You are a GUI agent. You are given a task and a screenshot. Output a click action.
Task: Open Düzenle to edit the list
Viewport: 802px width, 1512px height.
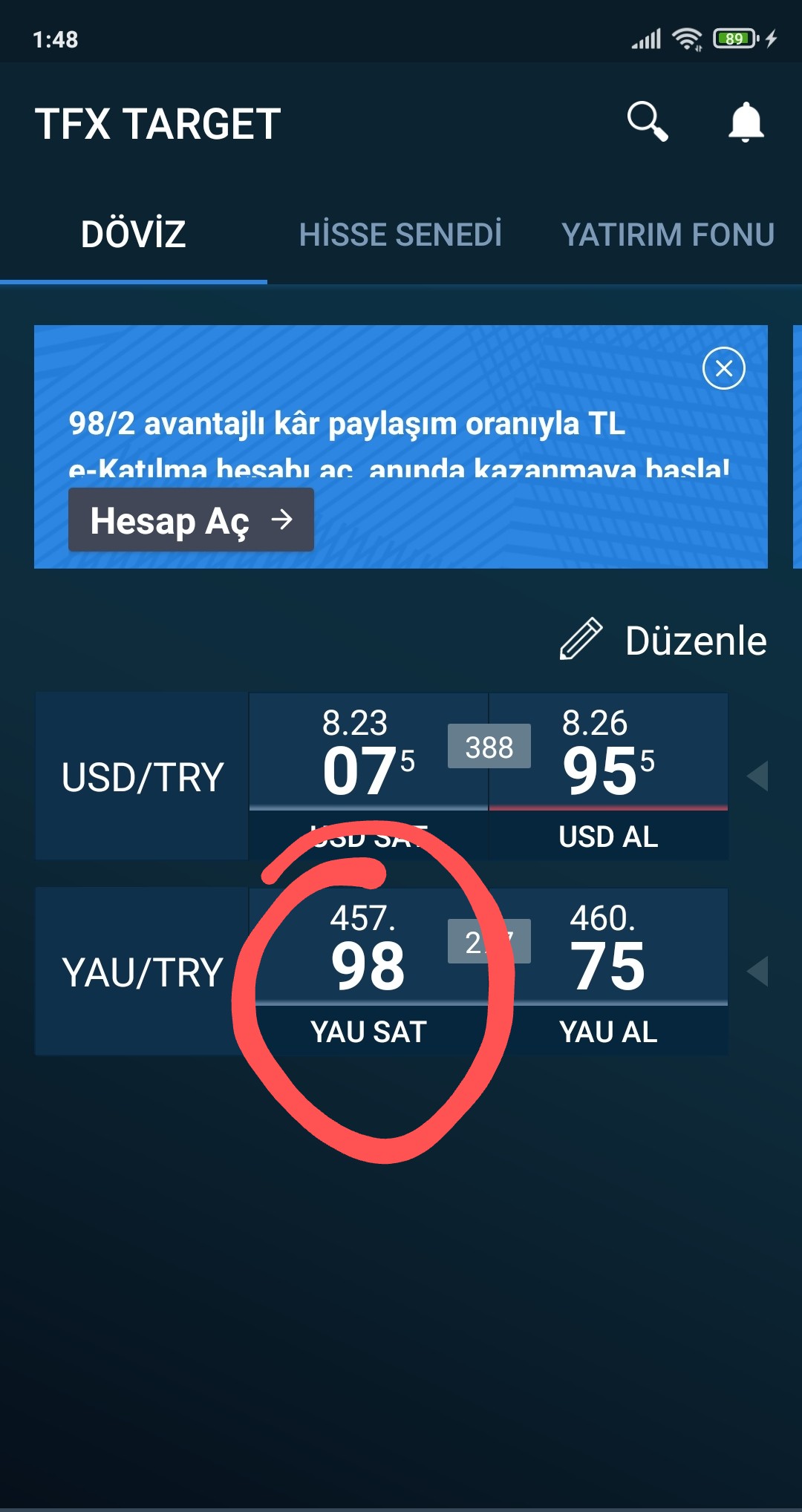point(663,640)
